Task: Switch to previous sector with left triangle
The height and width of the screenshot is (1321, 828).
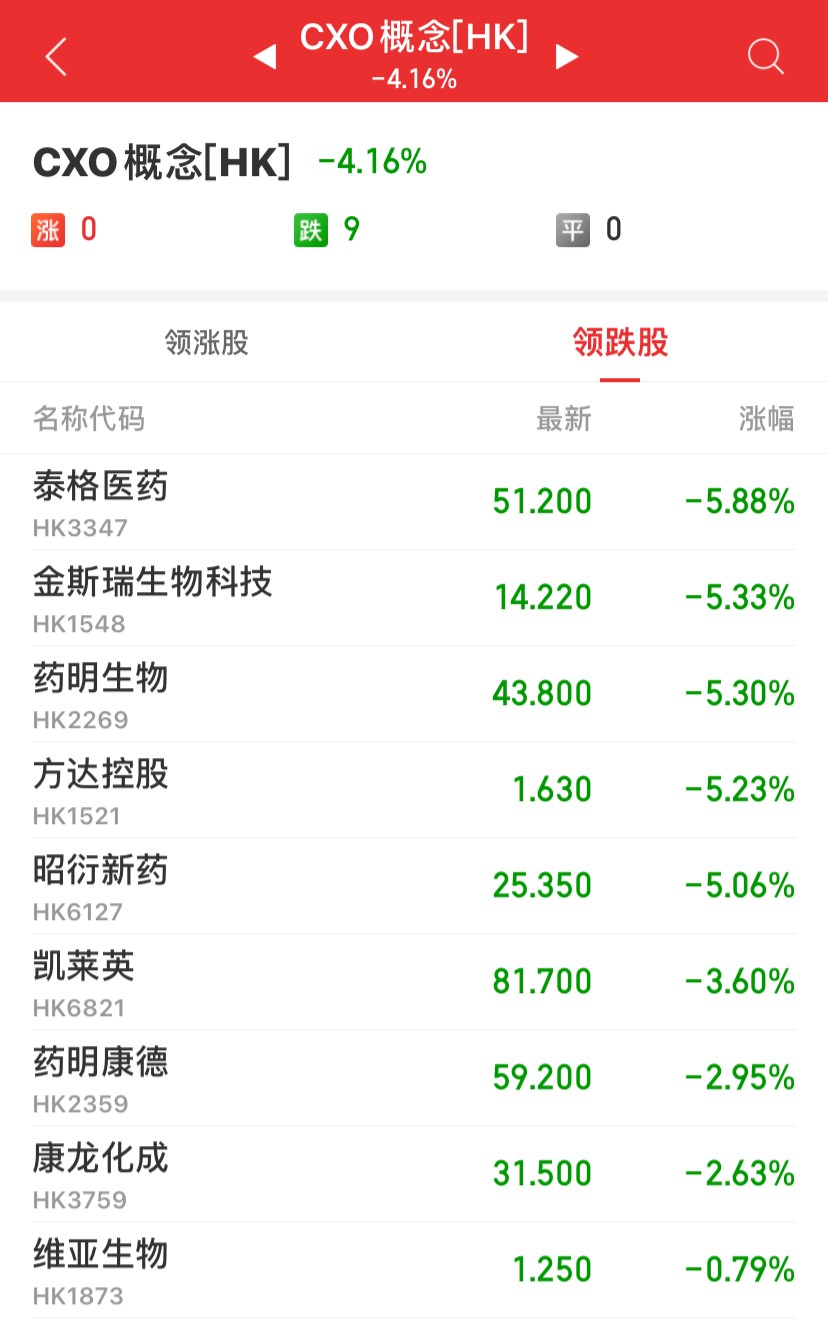Action: 265,57
